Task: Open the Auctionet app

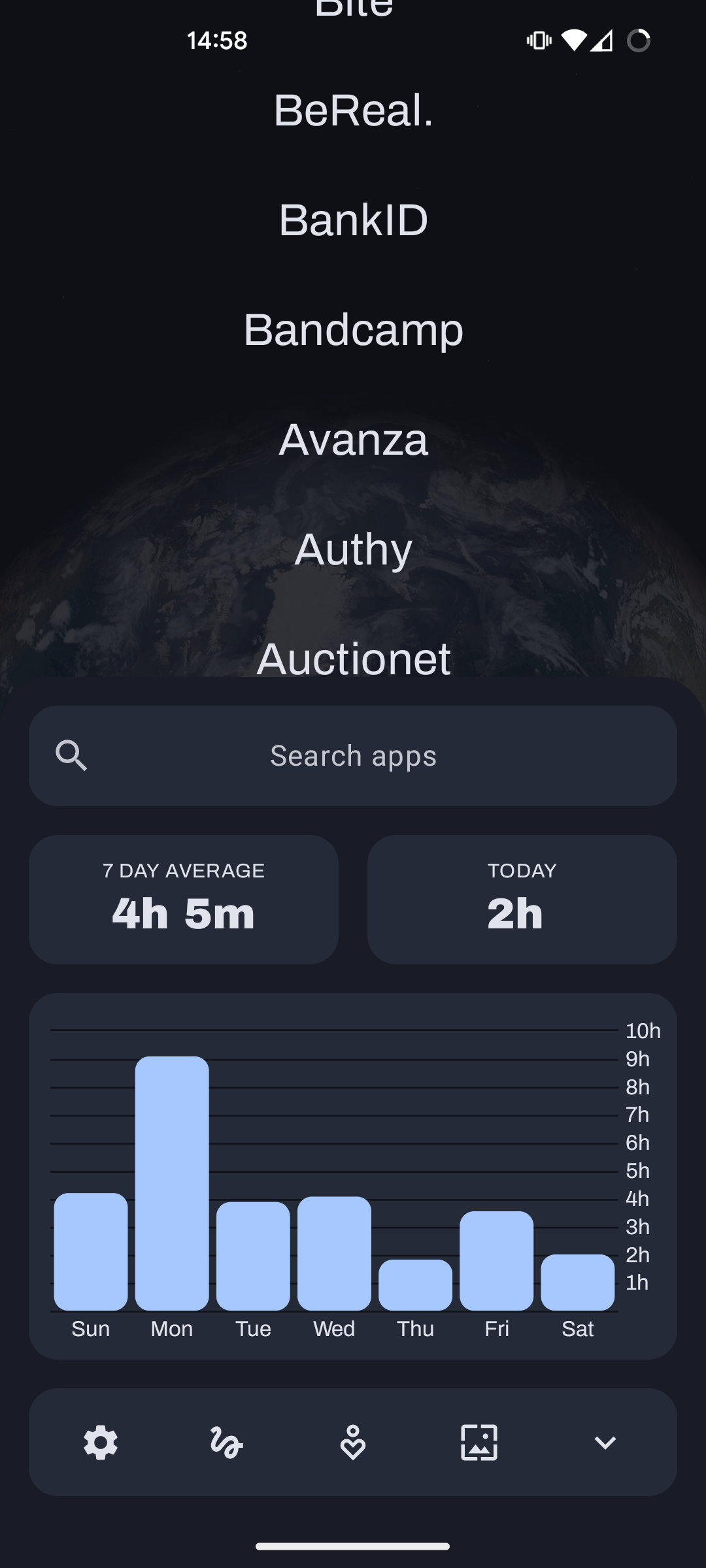Action: (353, 657)
